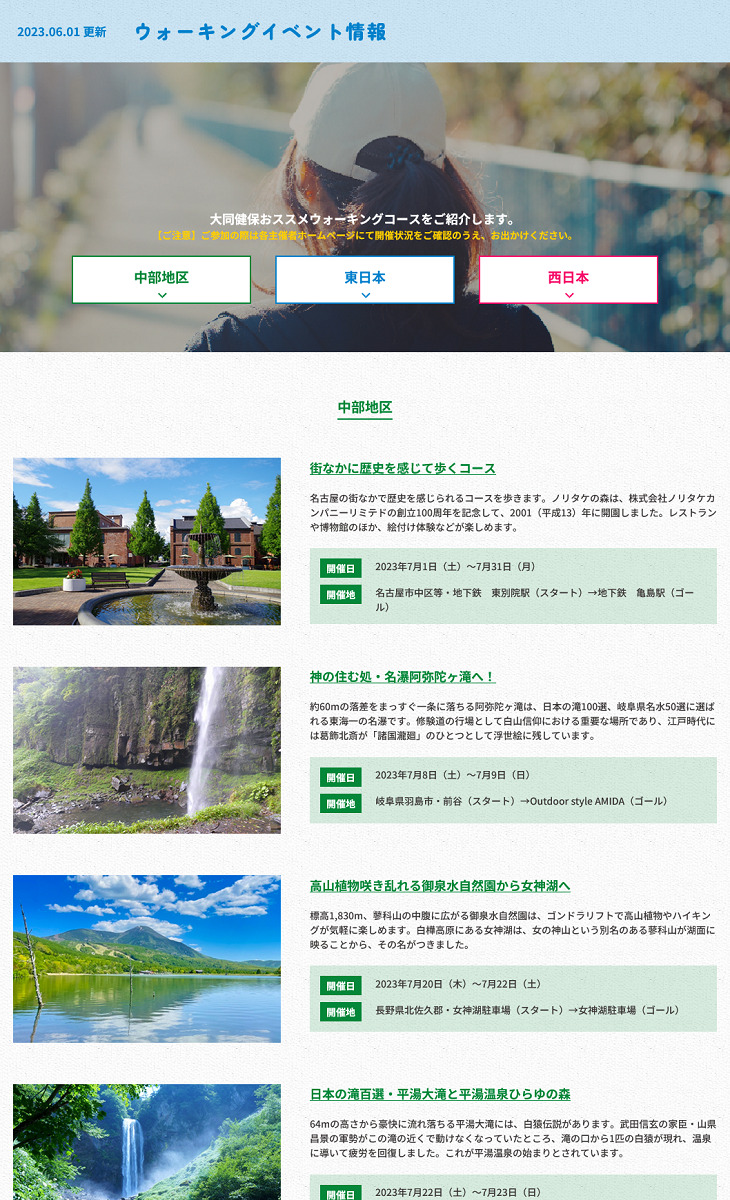Open 神の住む処・名瀑阿弥陀ヶ滝へ! link
This screenshot has height=1200, width=730.
coord(402,677)
